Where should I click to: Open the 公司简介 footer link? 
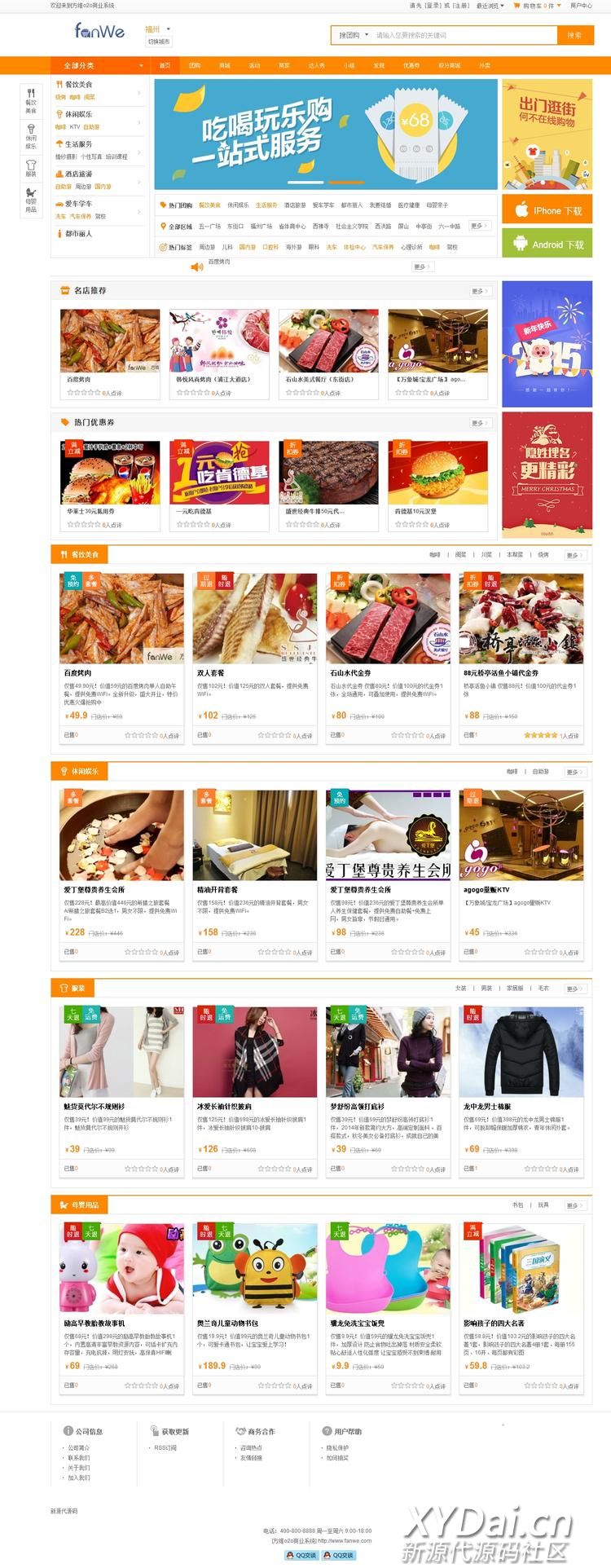(79, 1447)
